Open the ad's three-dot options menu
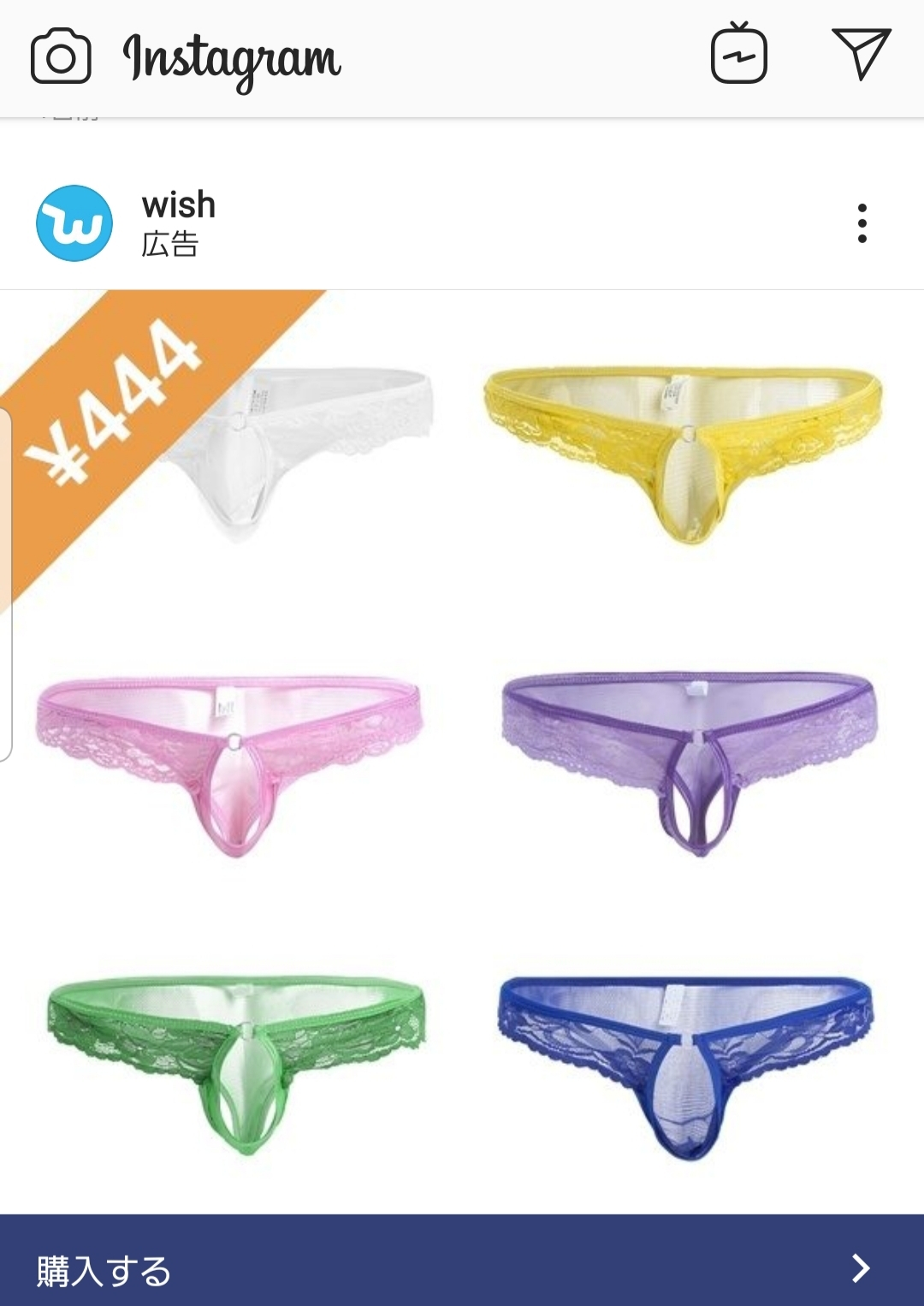 coord(862,223)
